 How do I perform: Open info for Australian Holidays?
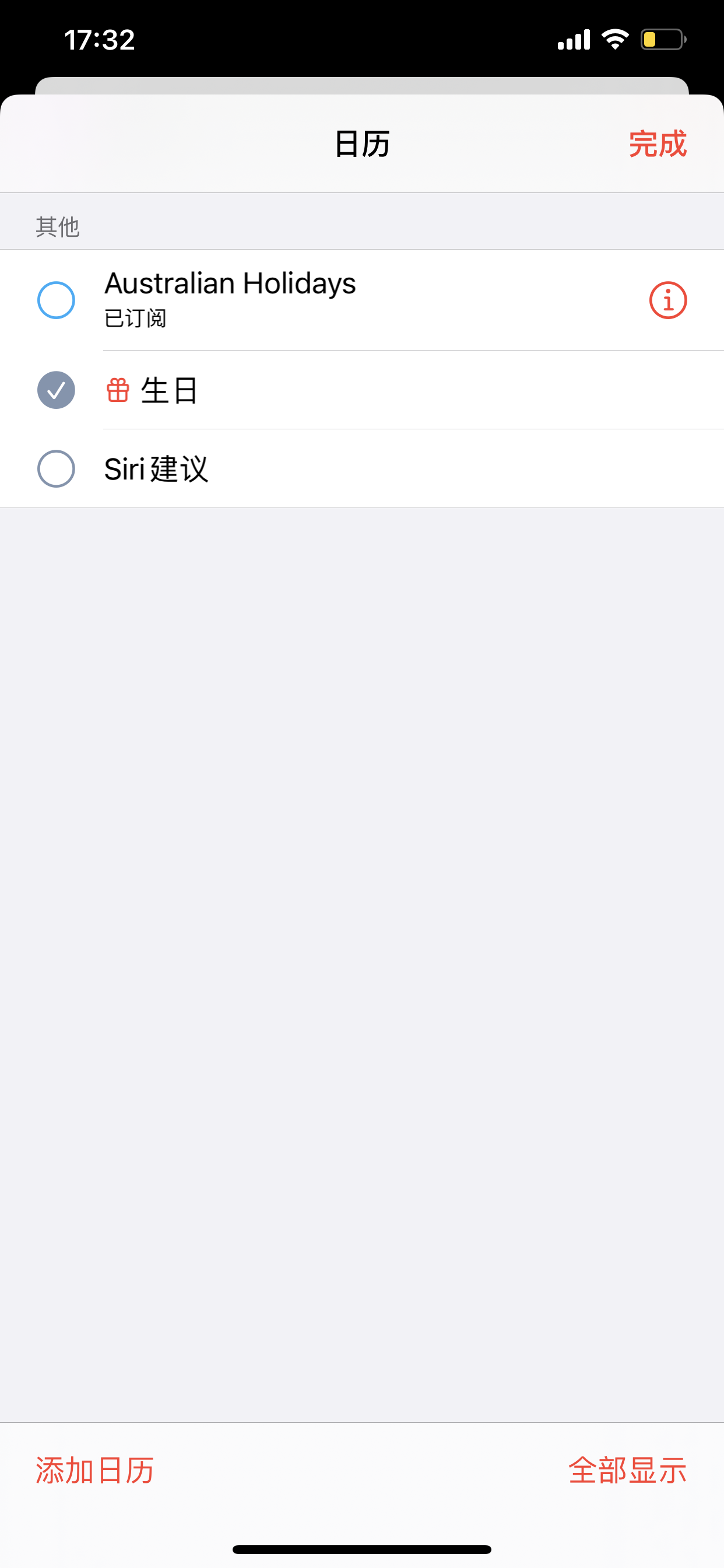point(667,300)
